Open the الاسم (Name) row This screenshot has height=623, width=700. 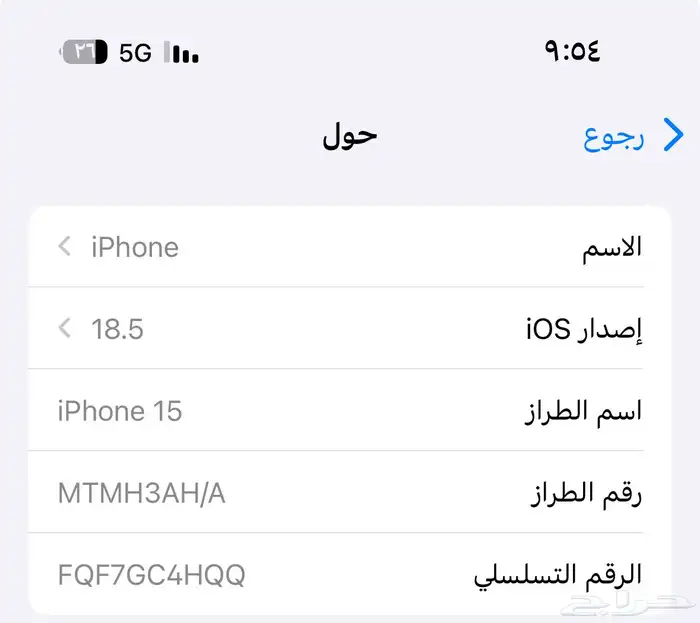(x=350, y=247)
